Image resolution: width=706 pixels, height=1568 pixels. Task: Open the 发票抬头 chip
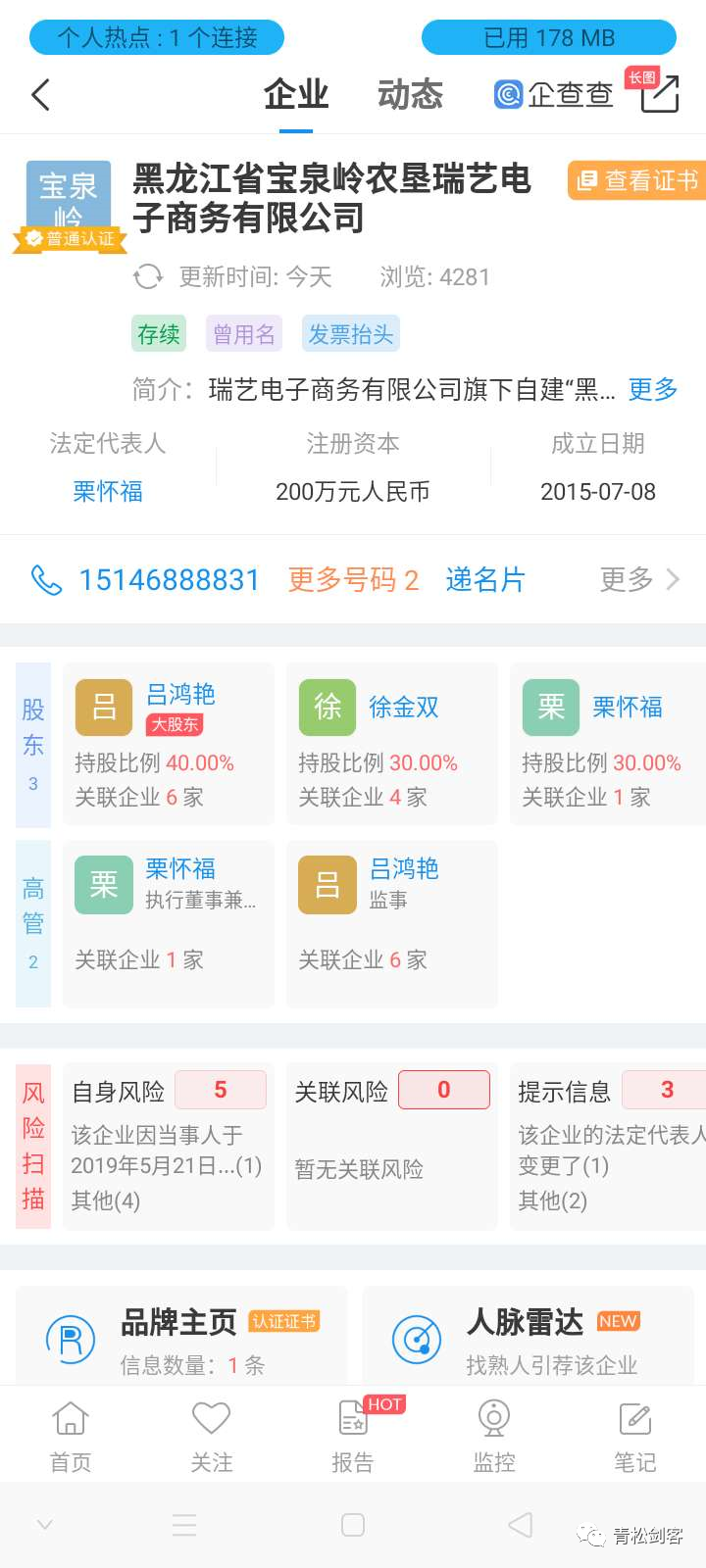(350, 334)
